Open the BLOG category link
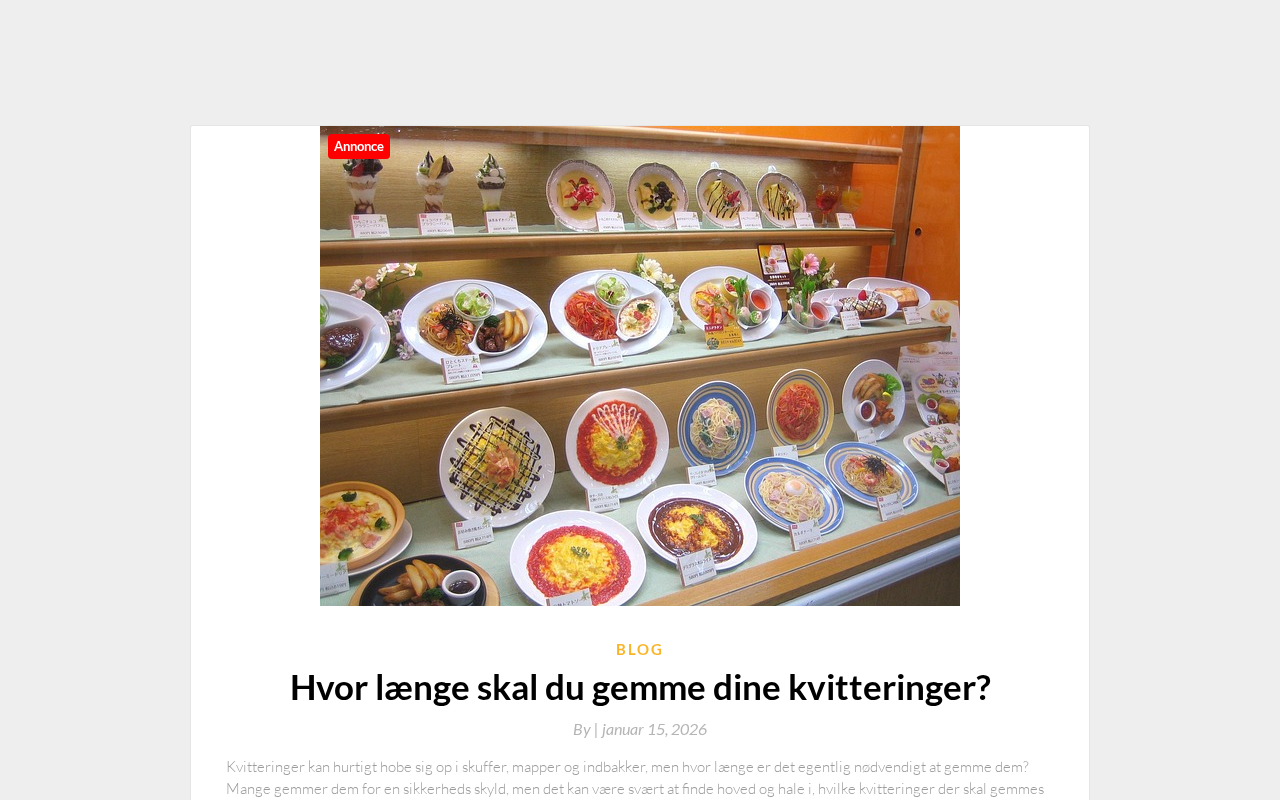Screen dimensions: 1280x800 pyautogui.click(x=639, y=650)
